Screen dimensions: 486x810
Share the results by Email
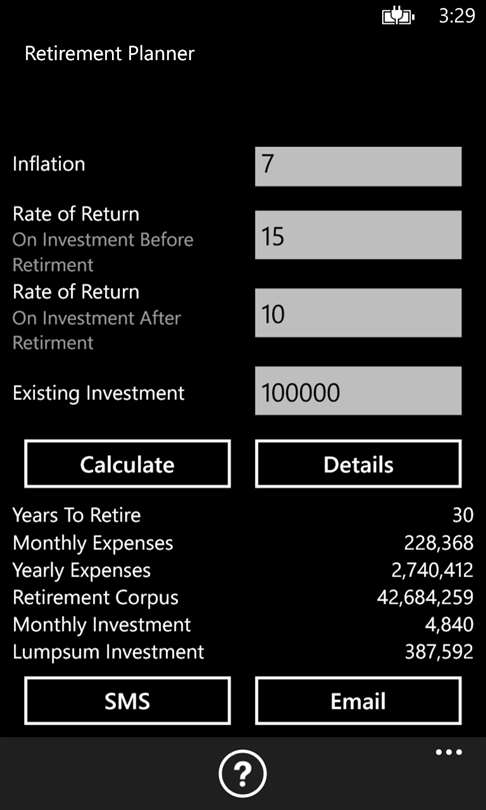click(x=358, y=701)
